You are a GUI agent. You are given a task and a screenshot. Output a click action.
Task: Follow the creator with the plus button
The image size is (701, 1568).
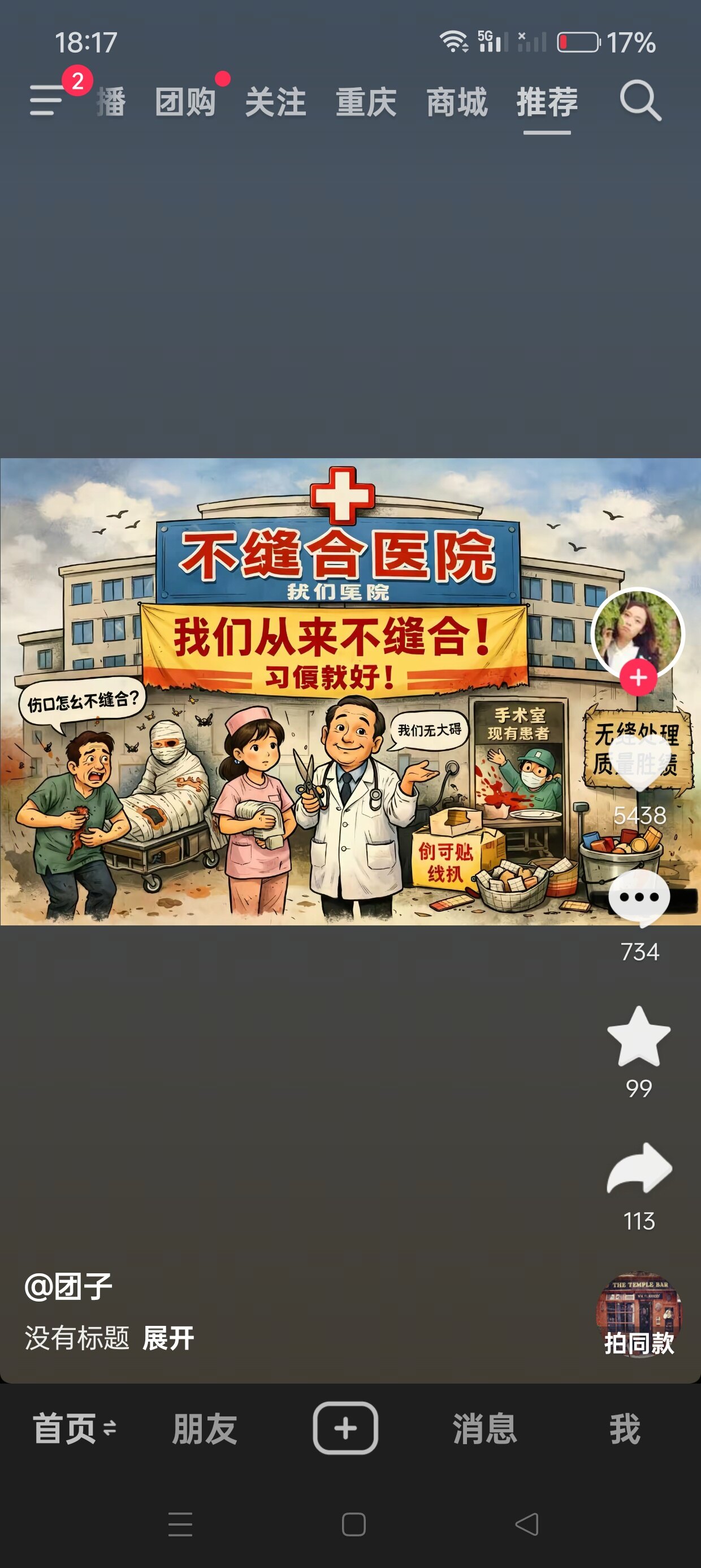tap(638, 678)
